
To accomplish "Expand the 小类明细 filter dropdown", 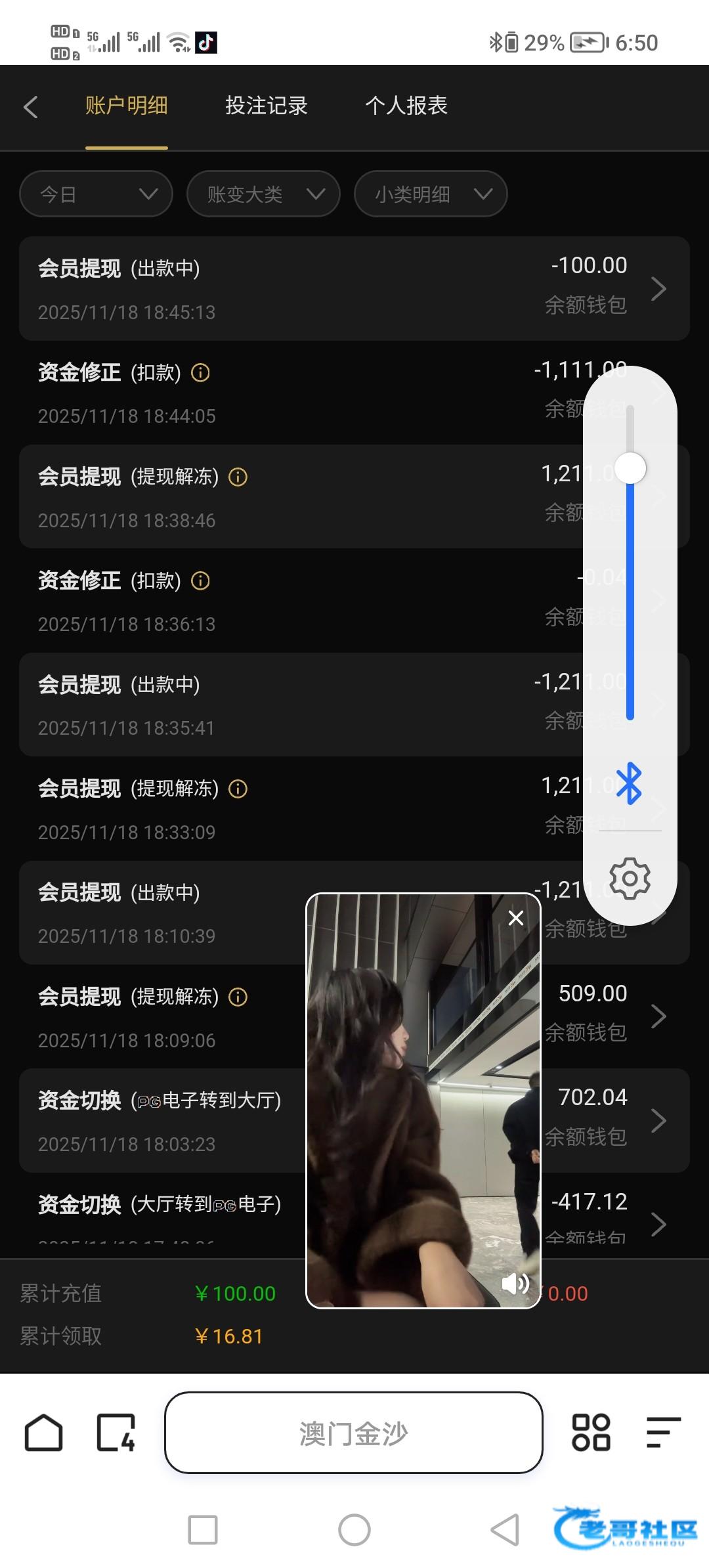I will pos(431,194).
